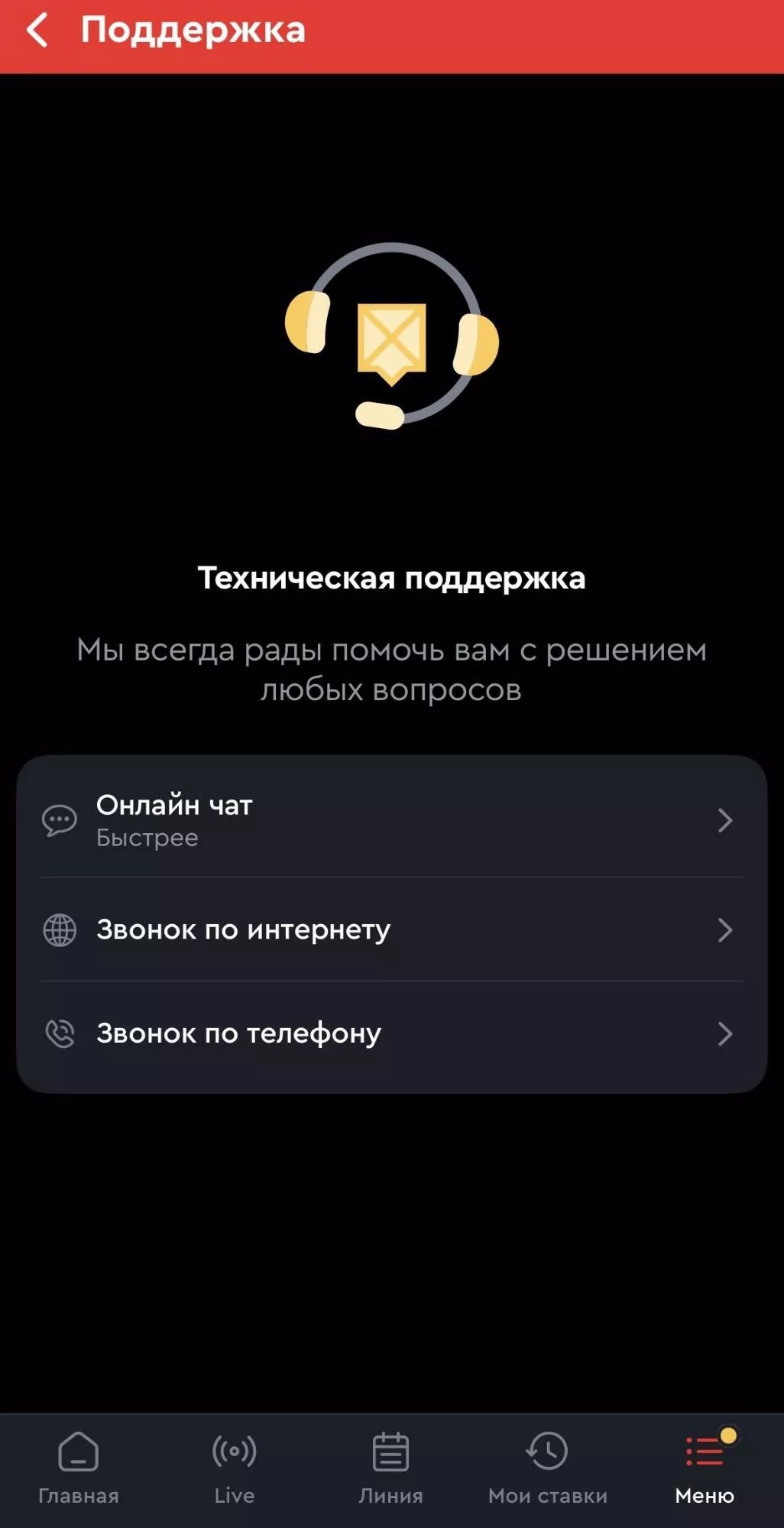This screenshot has height=1528, width=784.
Task: Open the chat bubble icon next to Онлайн чат
Action: click(x=58, y=820)
